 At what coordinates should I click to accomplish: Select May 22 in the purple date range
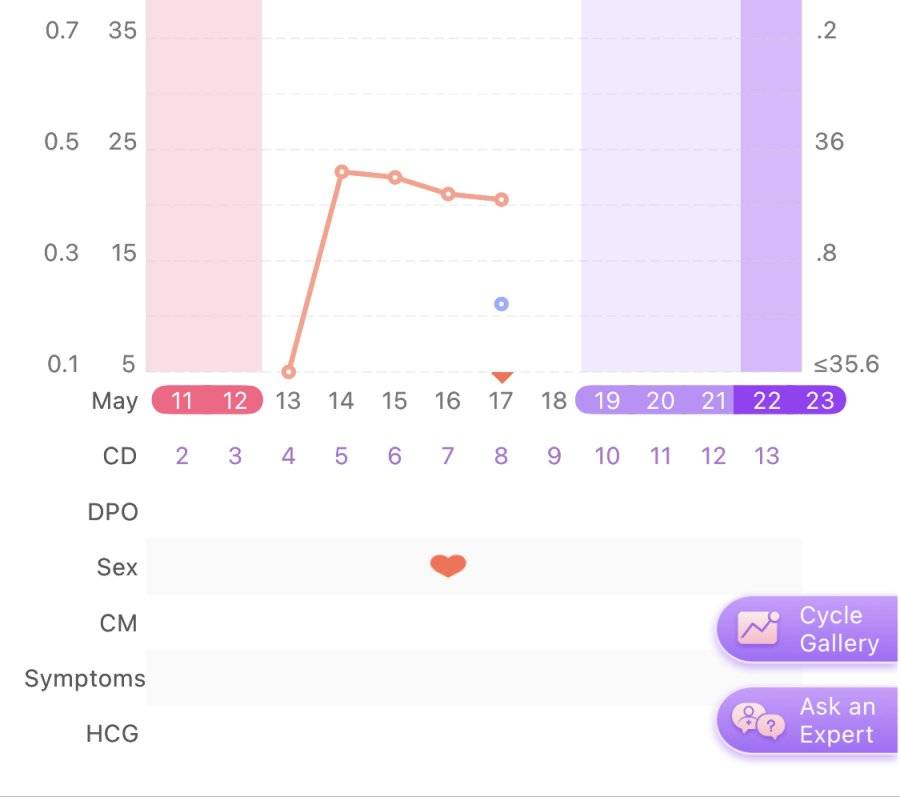(x=766, y=401)
